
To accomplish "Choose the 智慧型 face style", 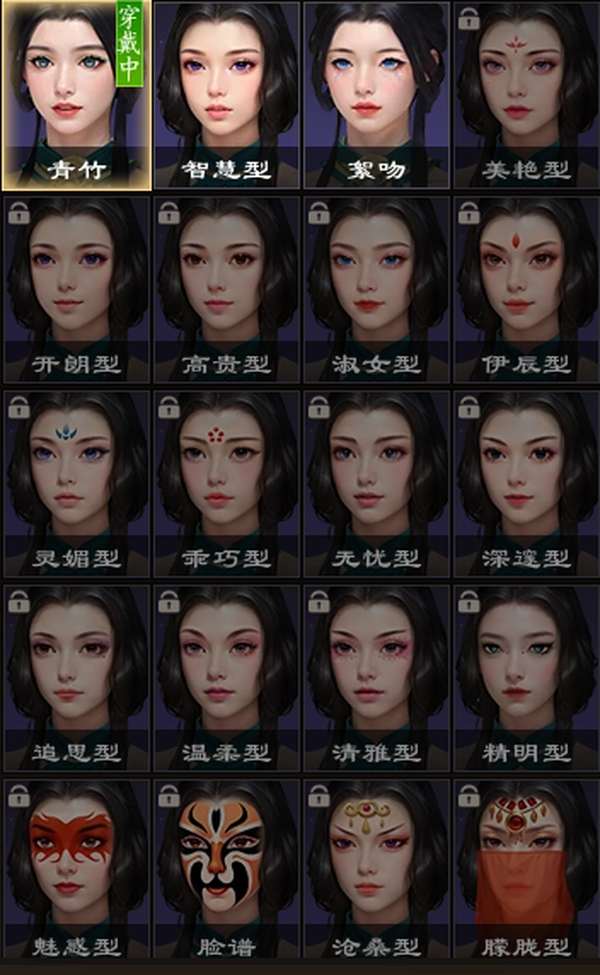I will [x=226, y=95].
